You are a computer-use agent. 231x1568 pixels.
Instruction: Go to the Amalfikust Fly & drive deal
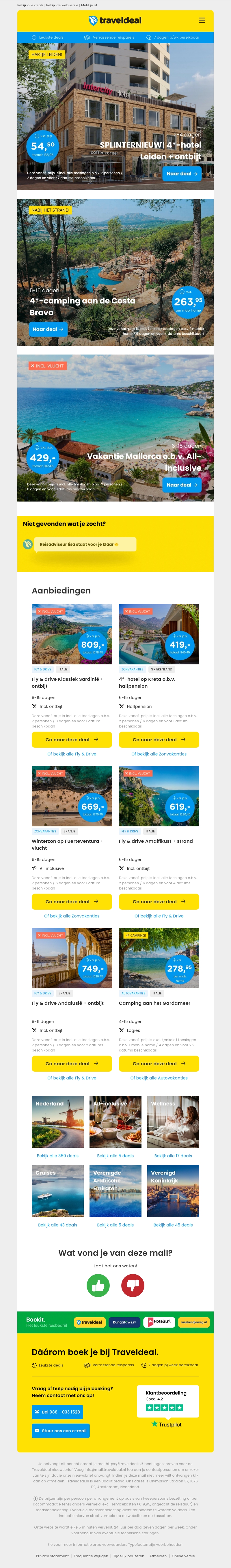click(x=159, y=902)
